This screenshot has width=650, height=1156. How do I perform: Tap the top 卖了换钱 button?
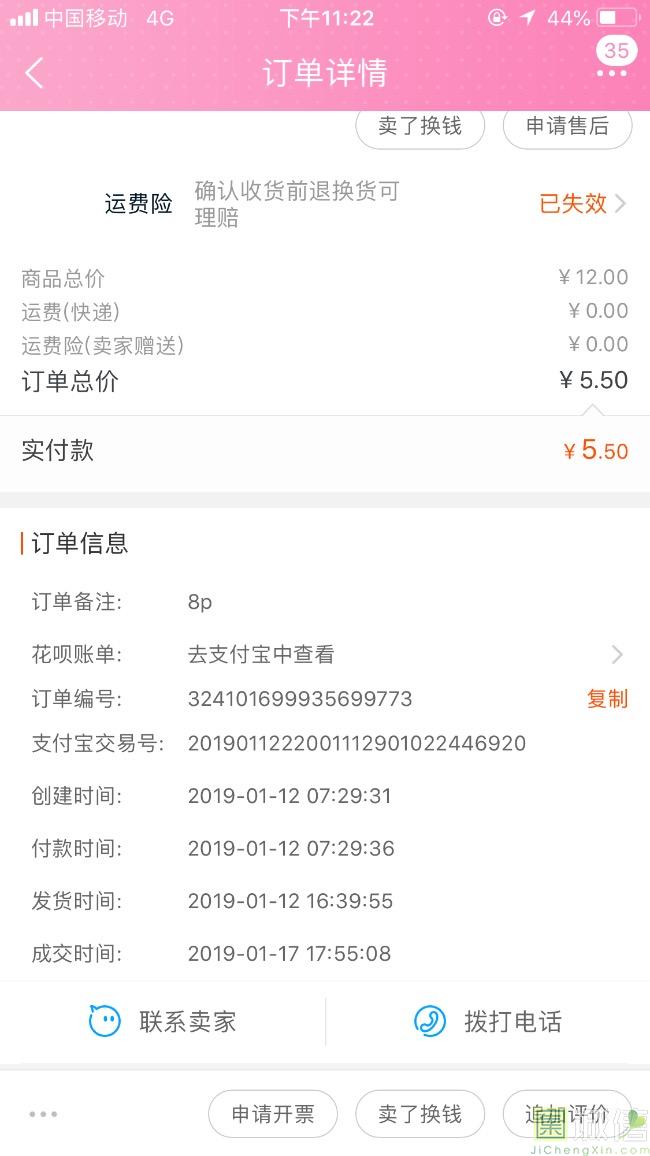click(420, 127)
